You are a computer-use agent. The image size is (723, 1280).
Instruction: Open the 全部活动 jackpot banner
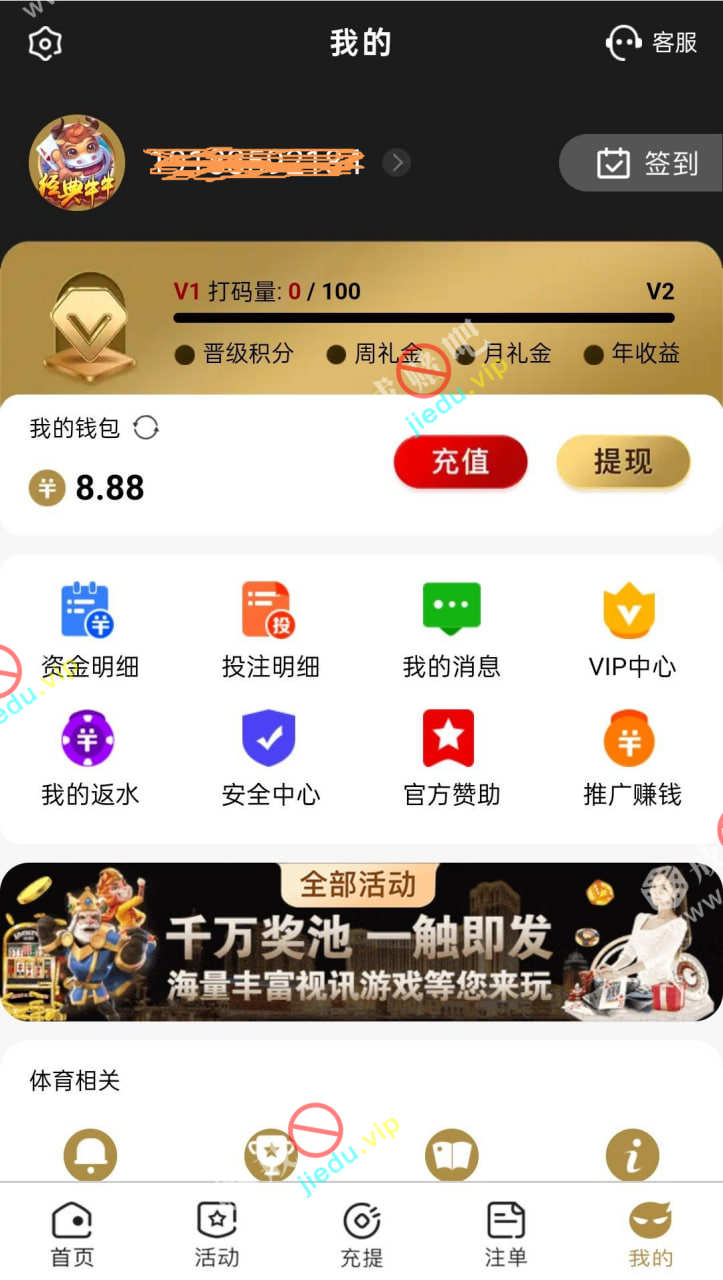tap(361, 942)
